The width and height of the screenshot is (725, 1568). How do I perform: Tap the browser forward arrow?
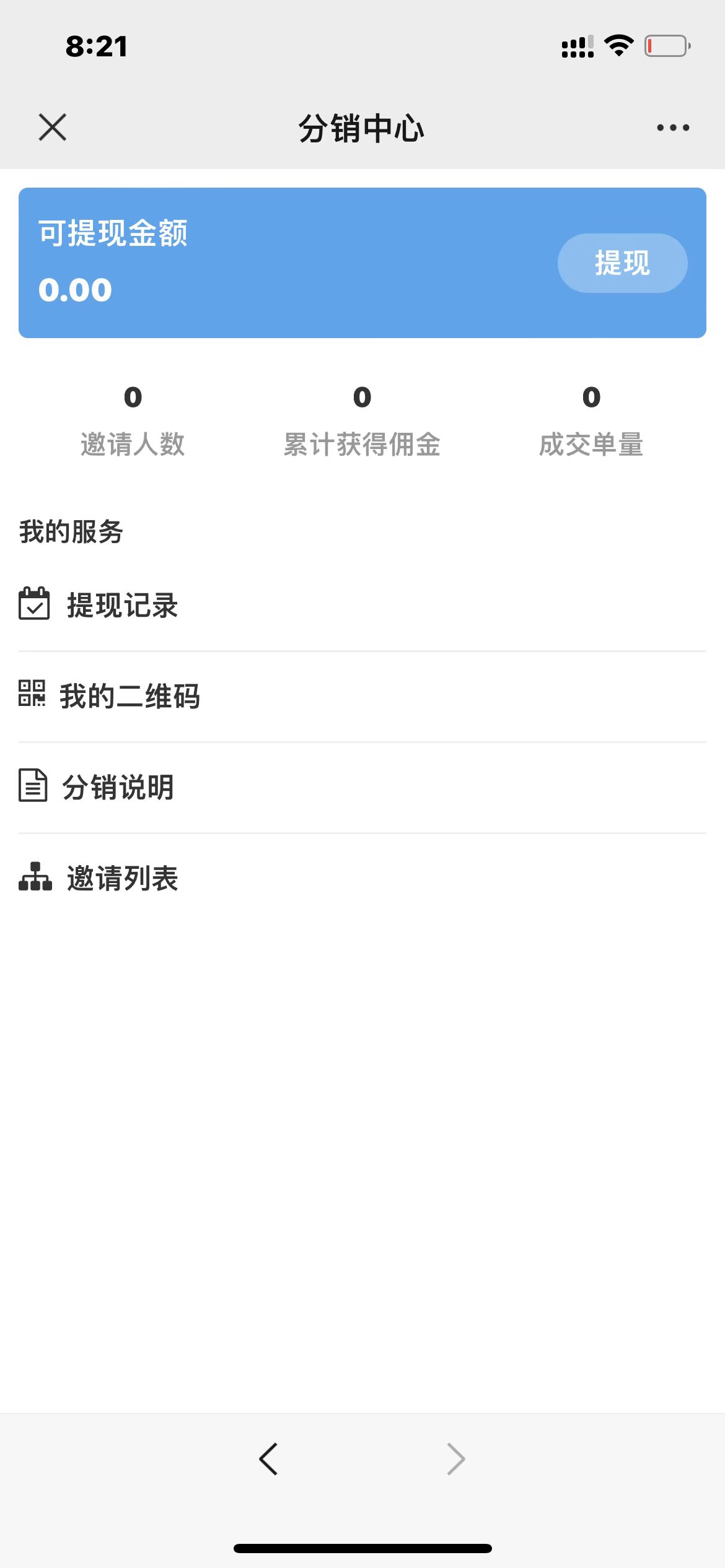(456, 1459)
